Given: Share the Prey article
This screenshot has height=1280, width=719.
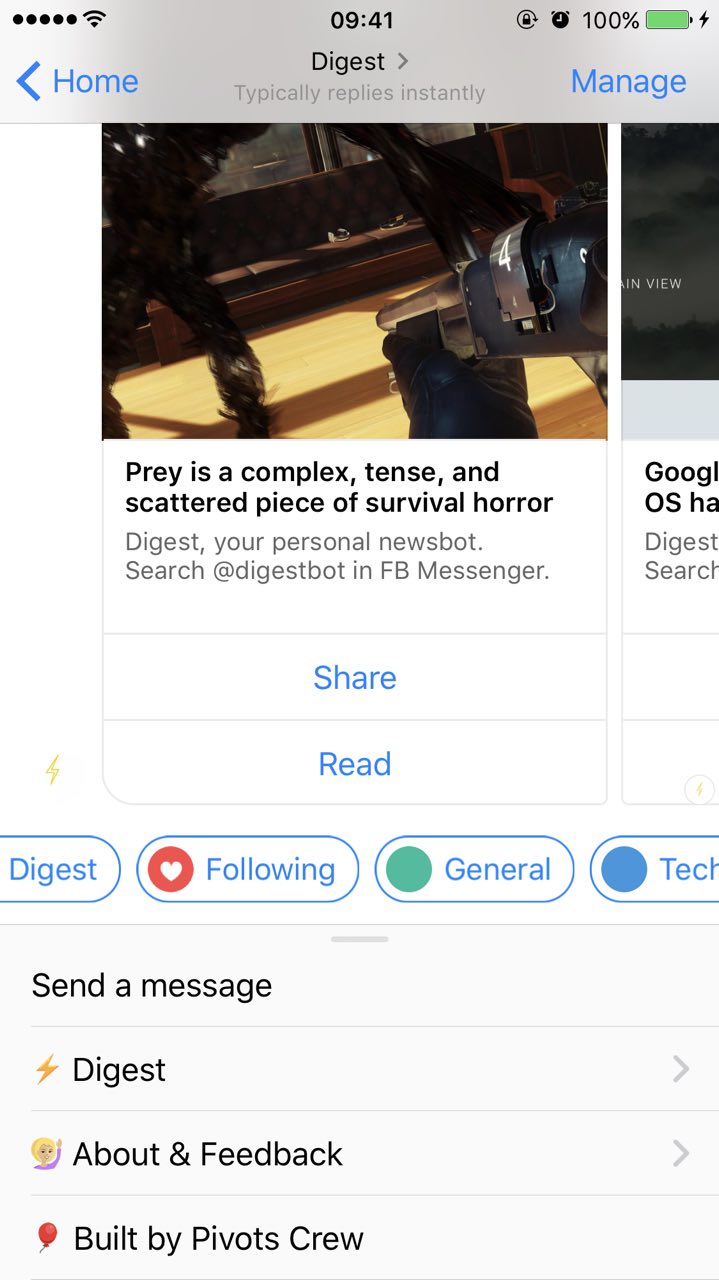Looking at the screenshot, I should point(355,677).
